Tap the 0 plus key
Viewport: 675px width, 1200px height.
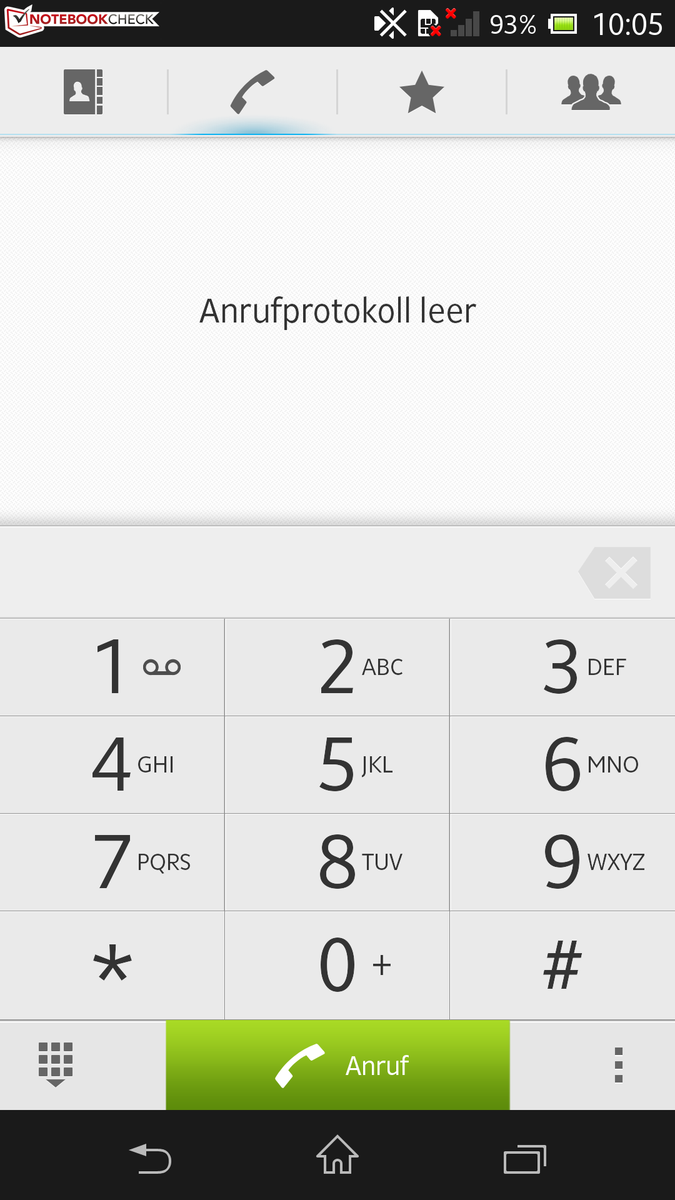tap(337, 966)
